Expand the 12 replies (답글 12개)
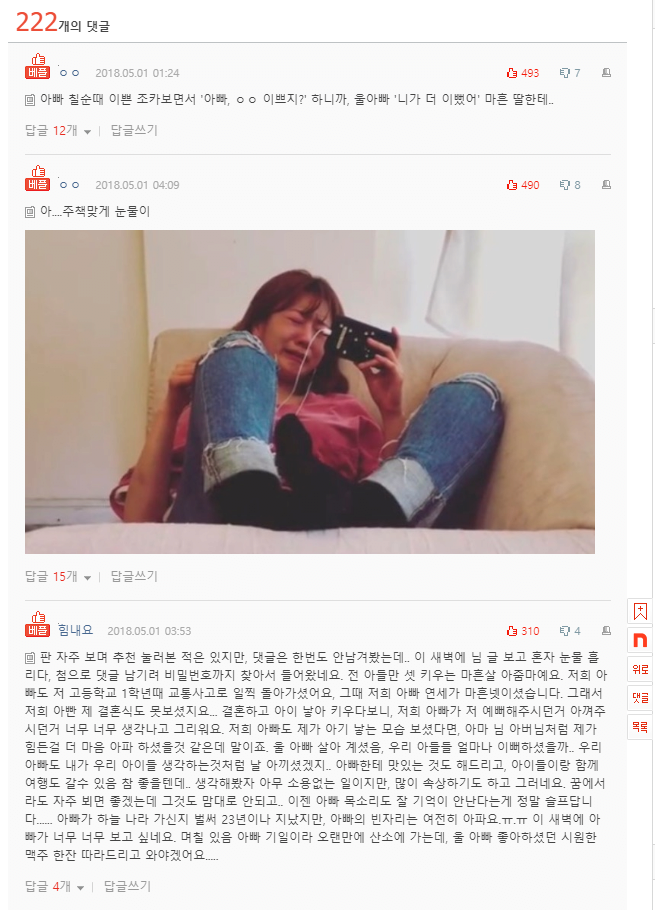655x910 pixels. (58, 130)
